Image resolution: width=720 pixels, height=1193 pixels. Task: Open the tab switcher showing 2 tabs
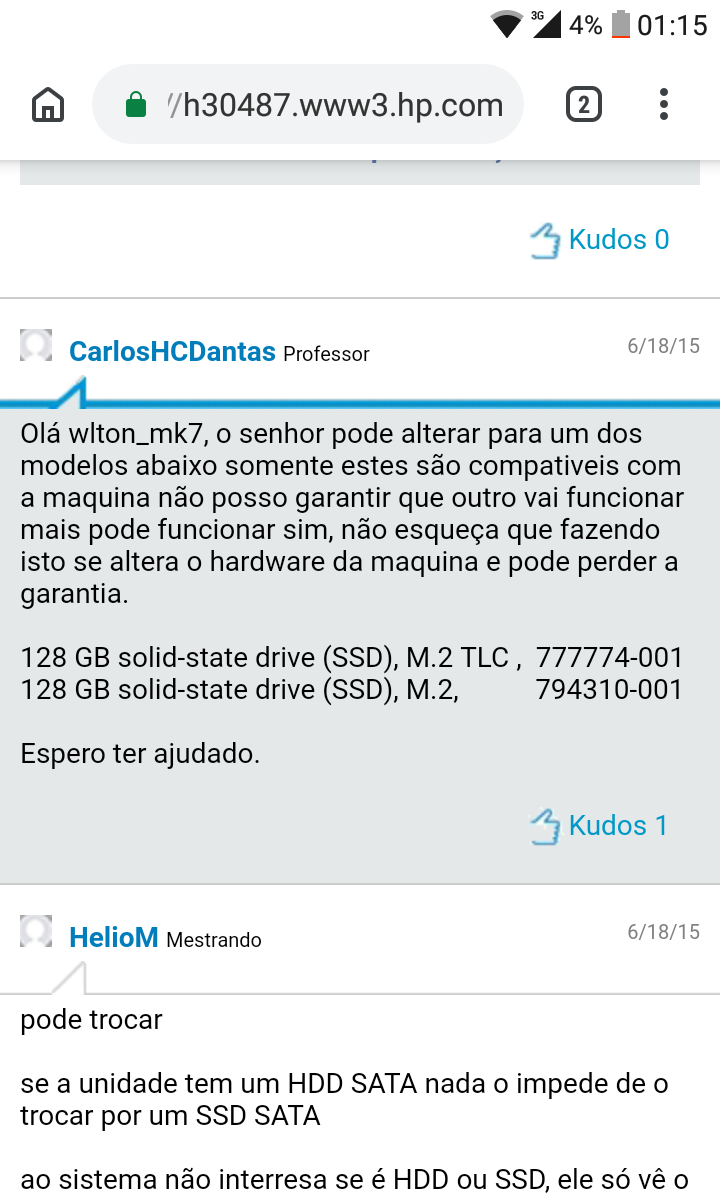point(584,105)
